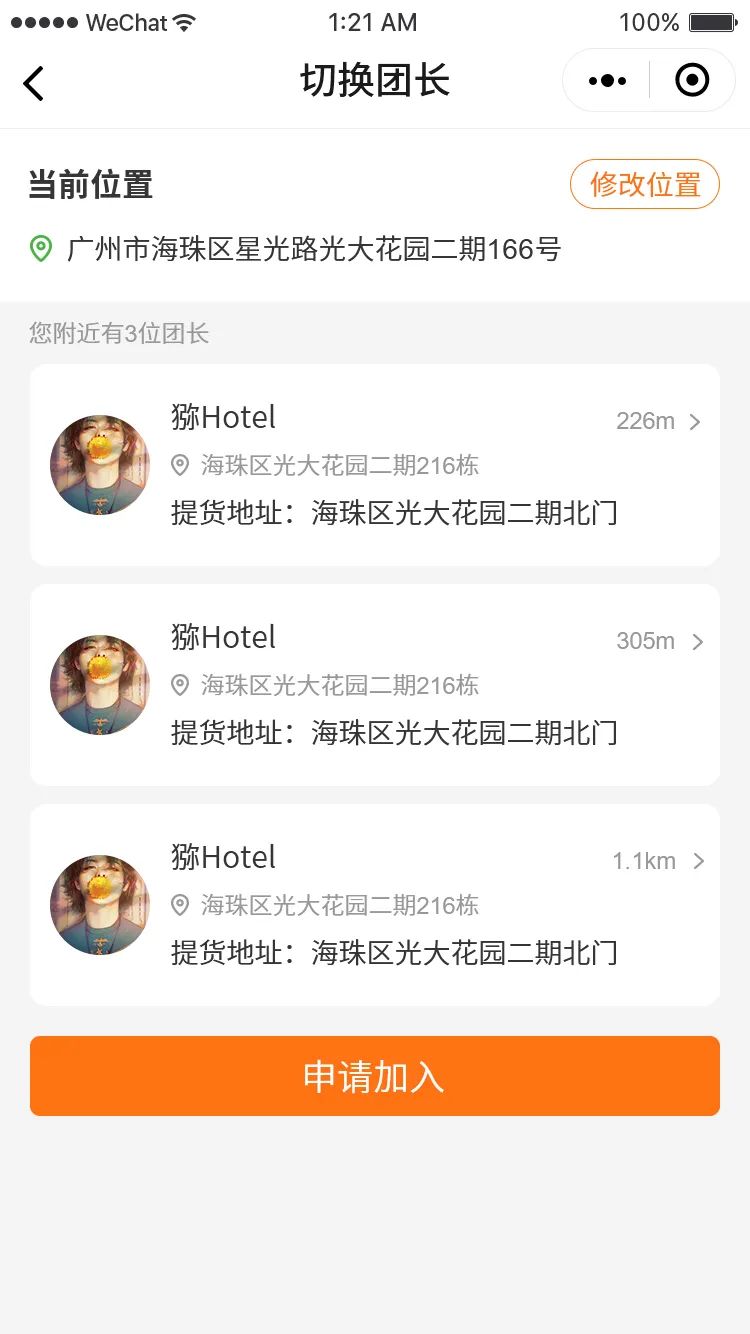Screen dimensions: 750x1334
Task: Open the mini-program more options (···) menu
Action: click(x=606, y=80)
